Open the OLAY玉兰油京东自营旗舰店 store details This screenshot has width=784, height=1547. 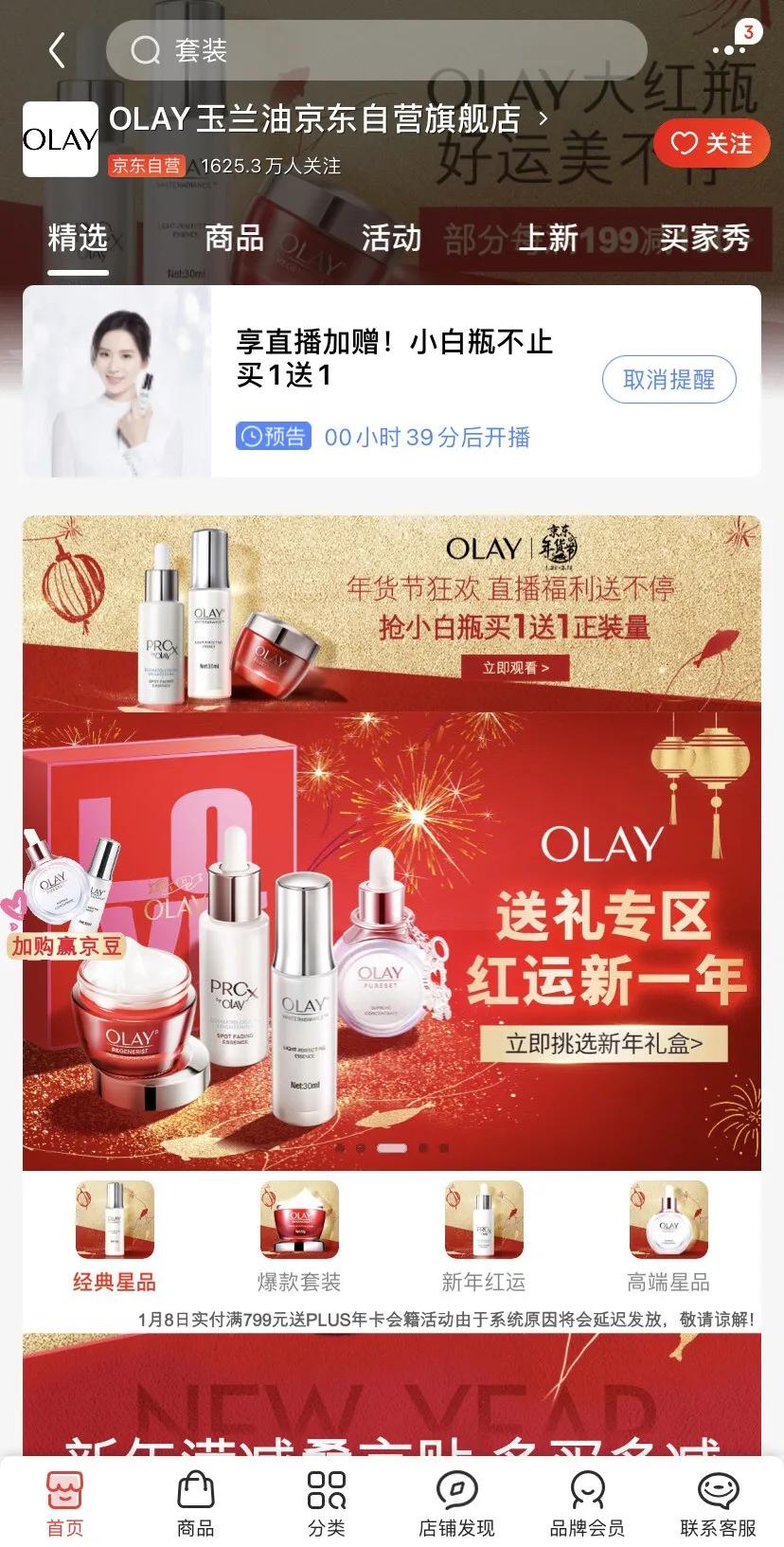tap(329, 120)
